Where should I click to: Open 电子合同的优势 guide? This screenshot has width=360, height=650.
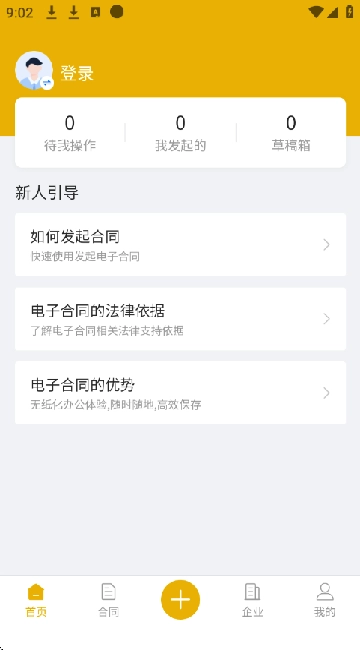180,393
